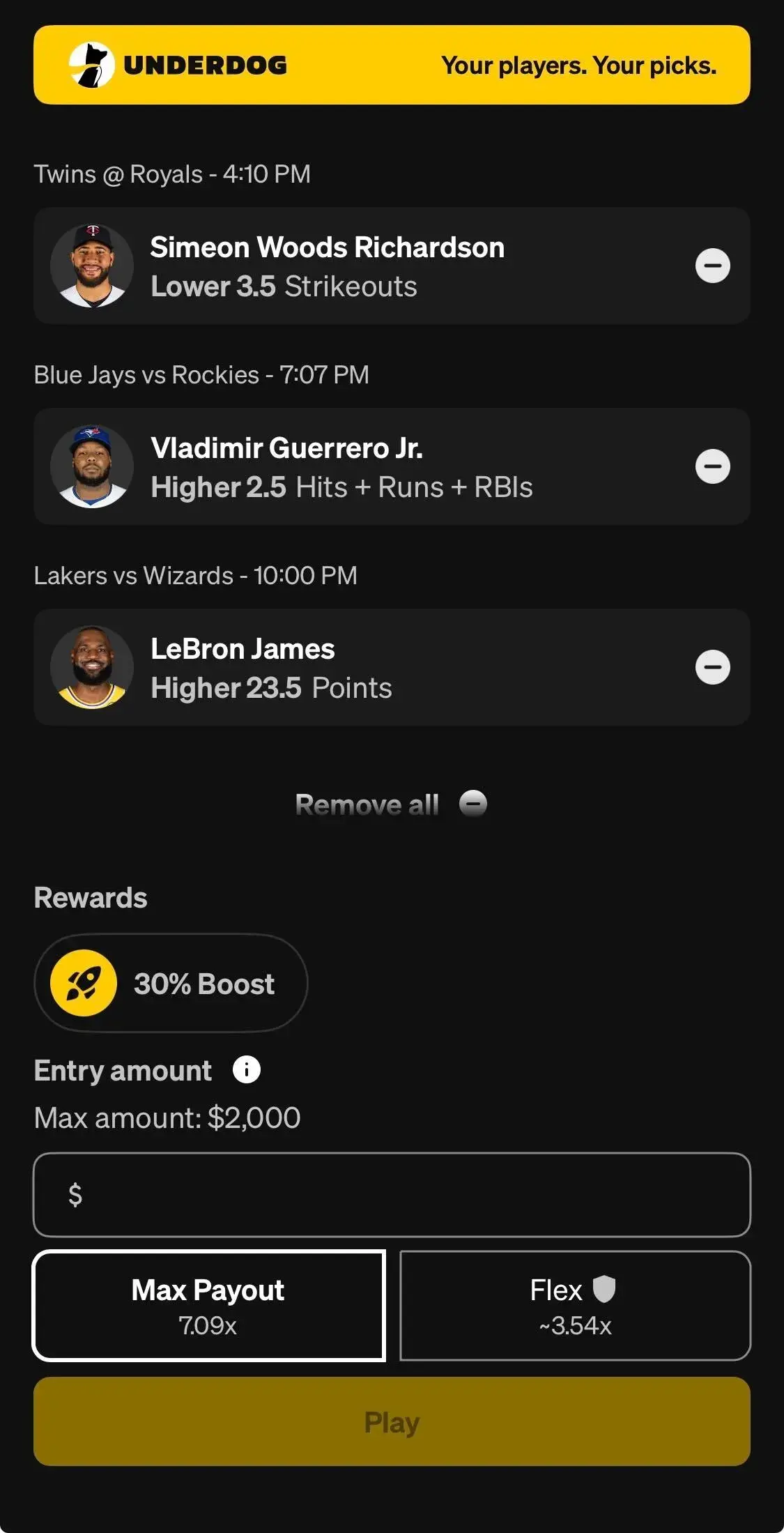Switch to the Flex ~3.54x option
The width and height of the screenshot is (784, 1533).
pyautogui.click(x=574, y=1306)
